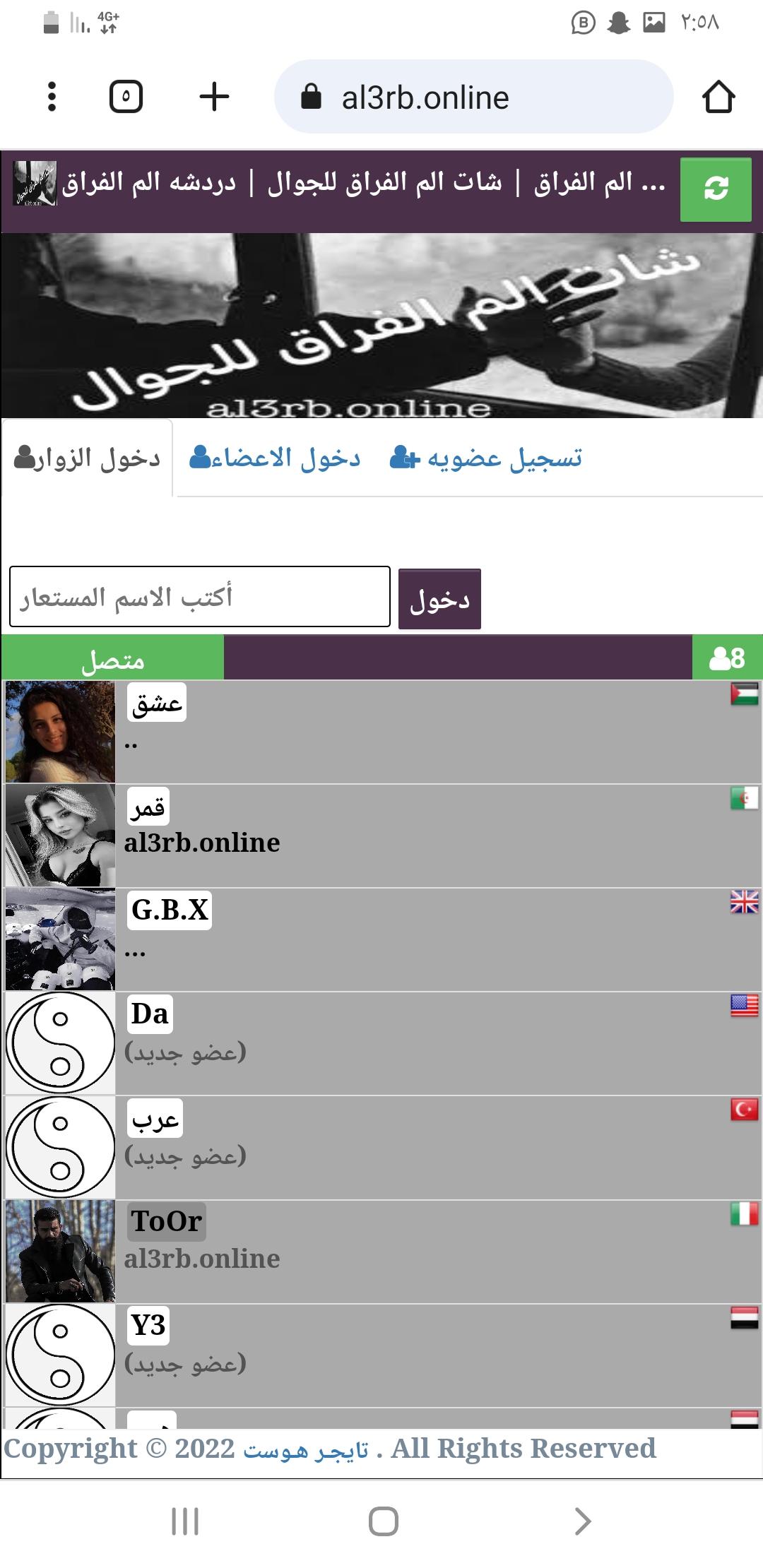Go to the browser home page
This screenshot has width=763, height=1568.
[x=718, y=97]
